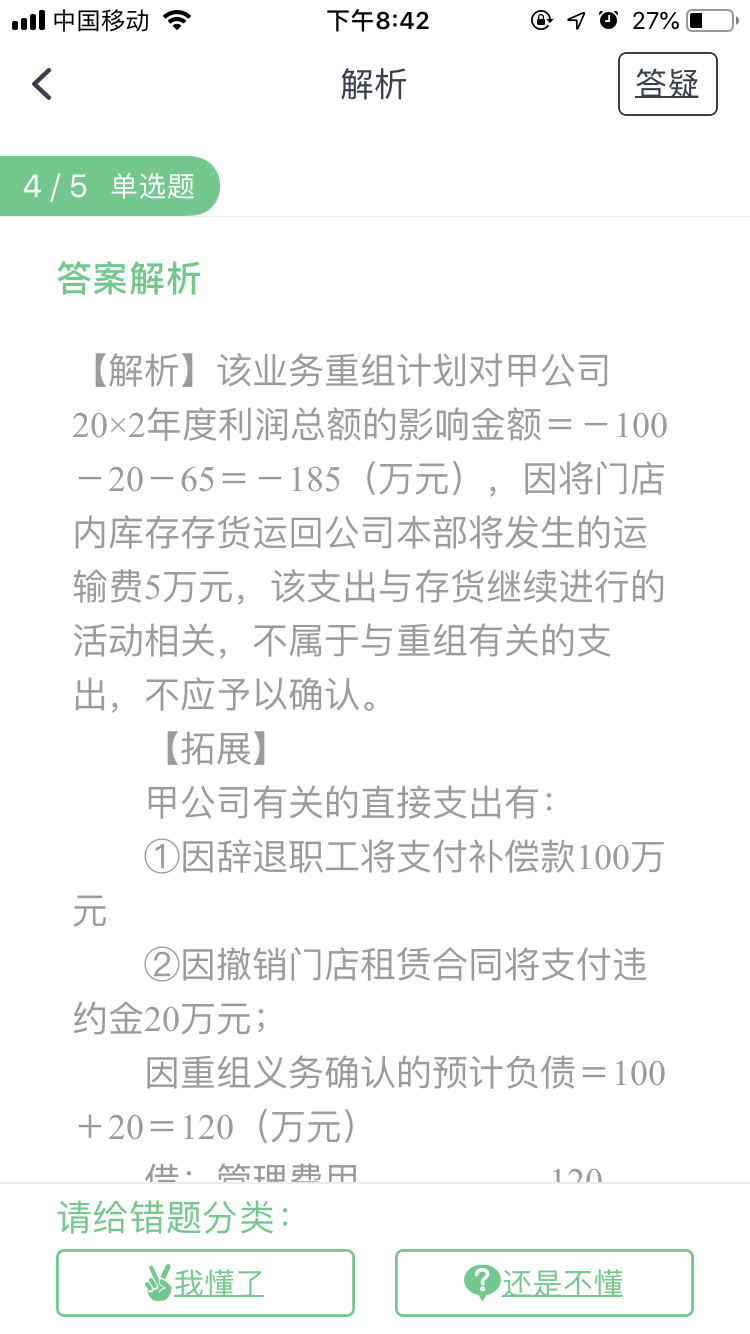Tap the alarm clock status icon
750x1334 pixels.
tap(607, 20)
